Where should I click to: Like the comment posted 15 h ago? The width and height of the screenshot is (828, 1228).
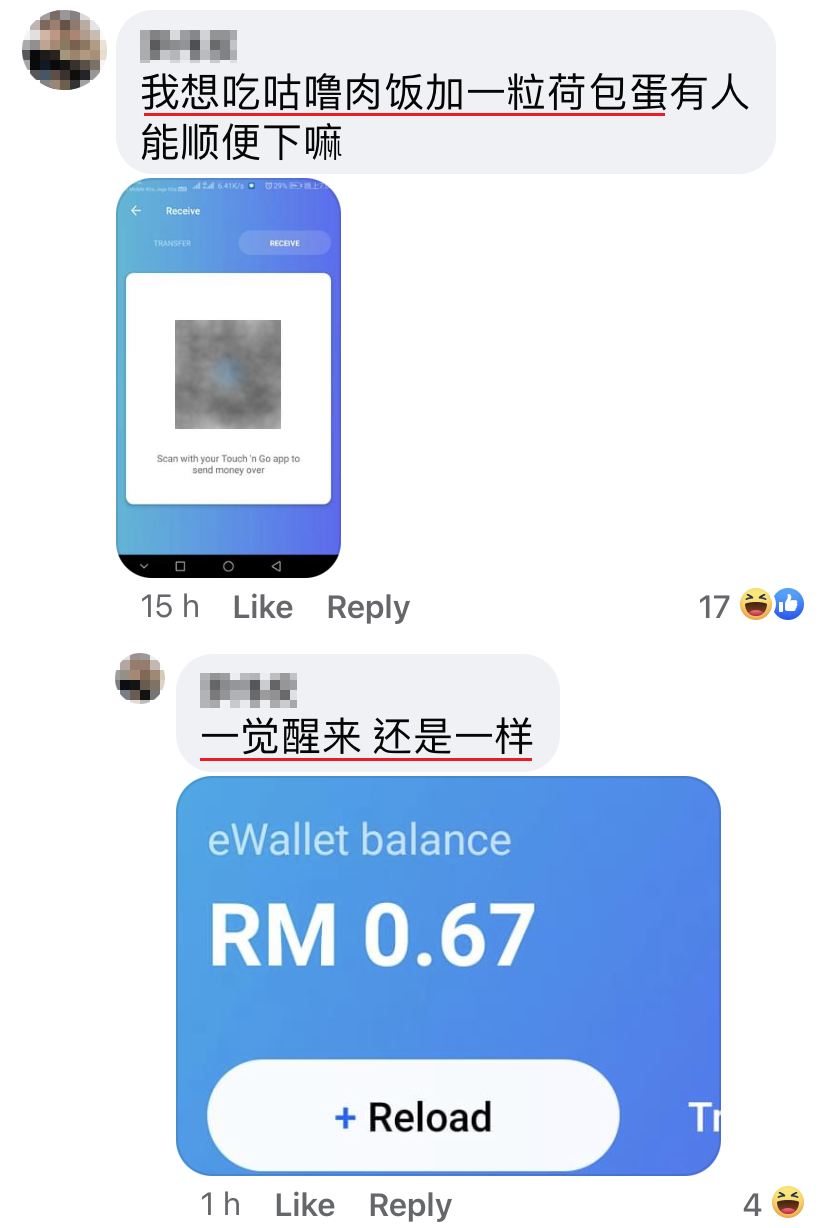pyautogui.click(x=262, y=607)
